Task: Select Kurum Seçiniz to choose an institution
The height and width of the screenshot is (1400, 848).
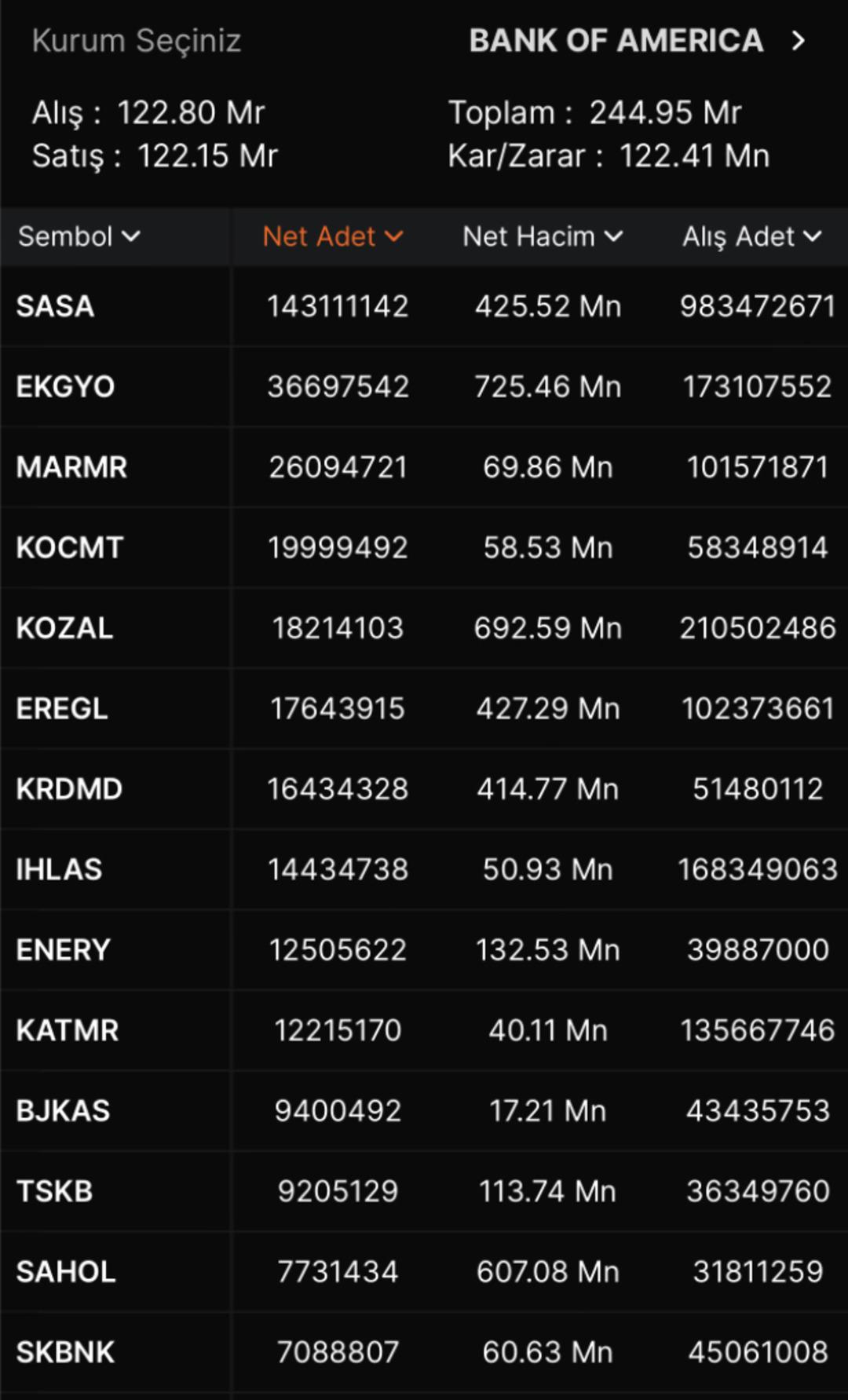Action: click(135, 41)
